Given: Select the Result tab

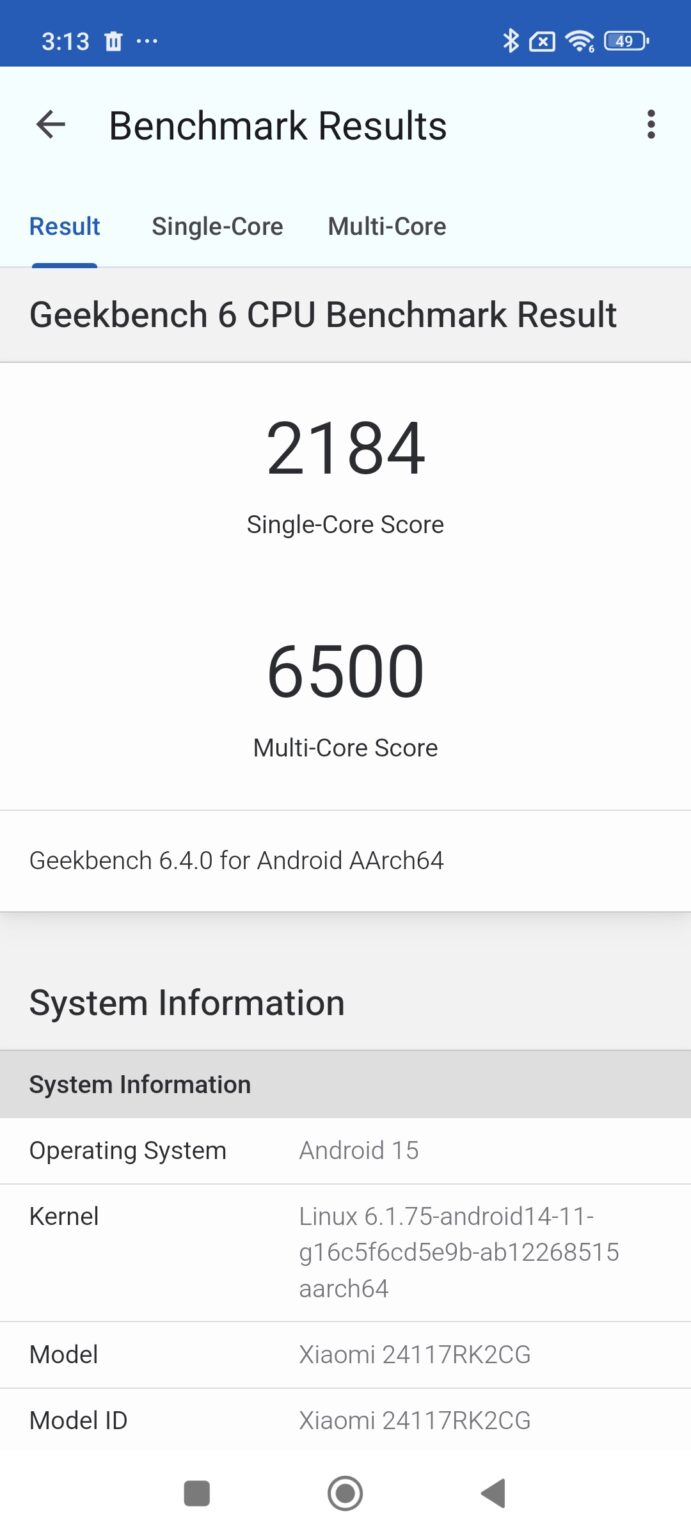Looking at the screenshot, I should click(x=65, y=227).
